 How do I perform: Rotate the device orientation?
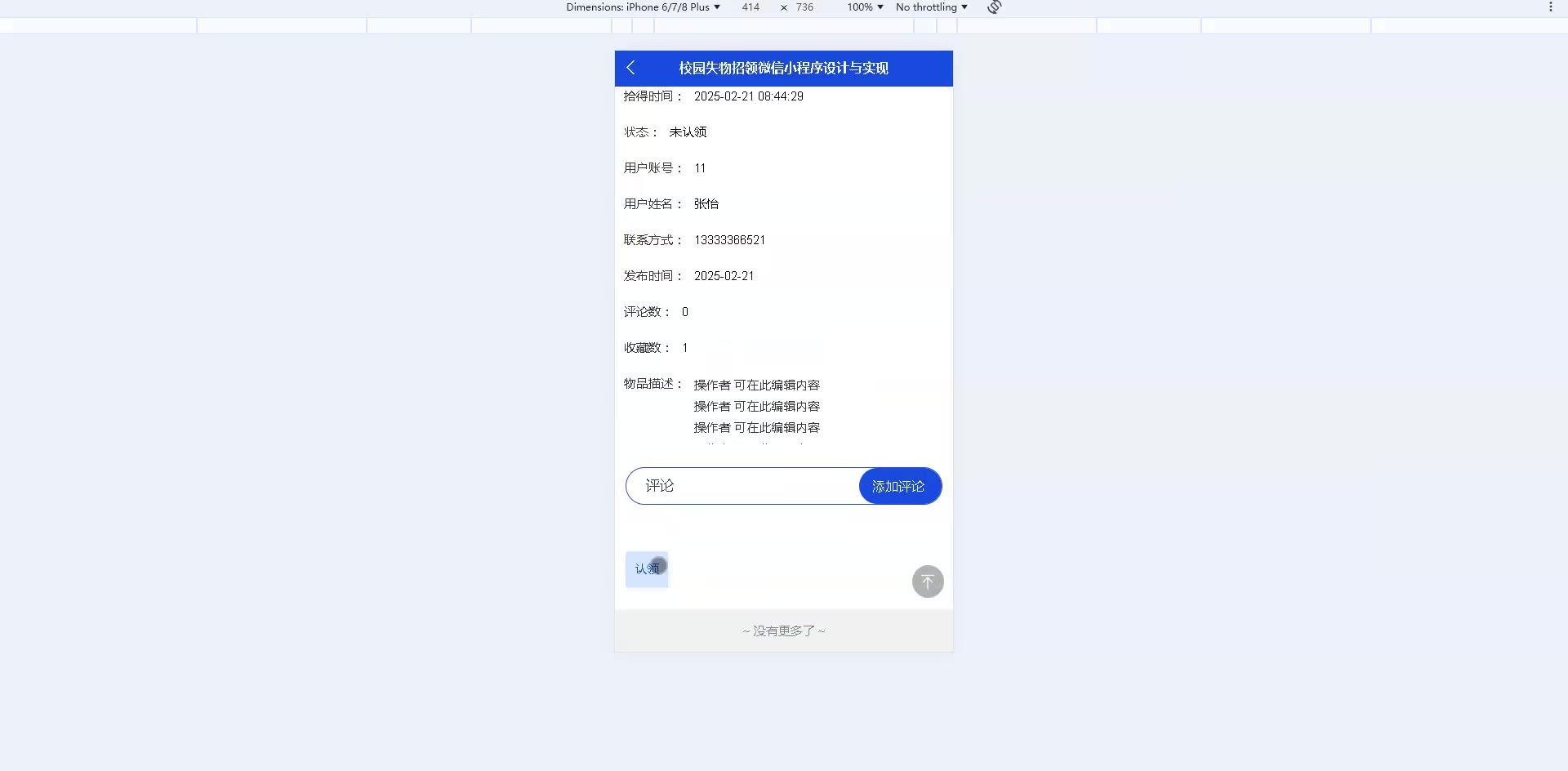point(994,7)
